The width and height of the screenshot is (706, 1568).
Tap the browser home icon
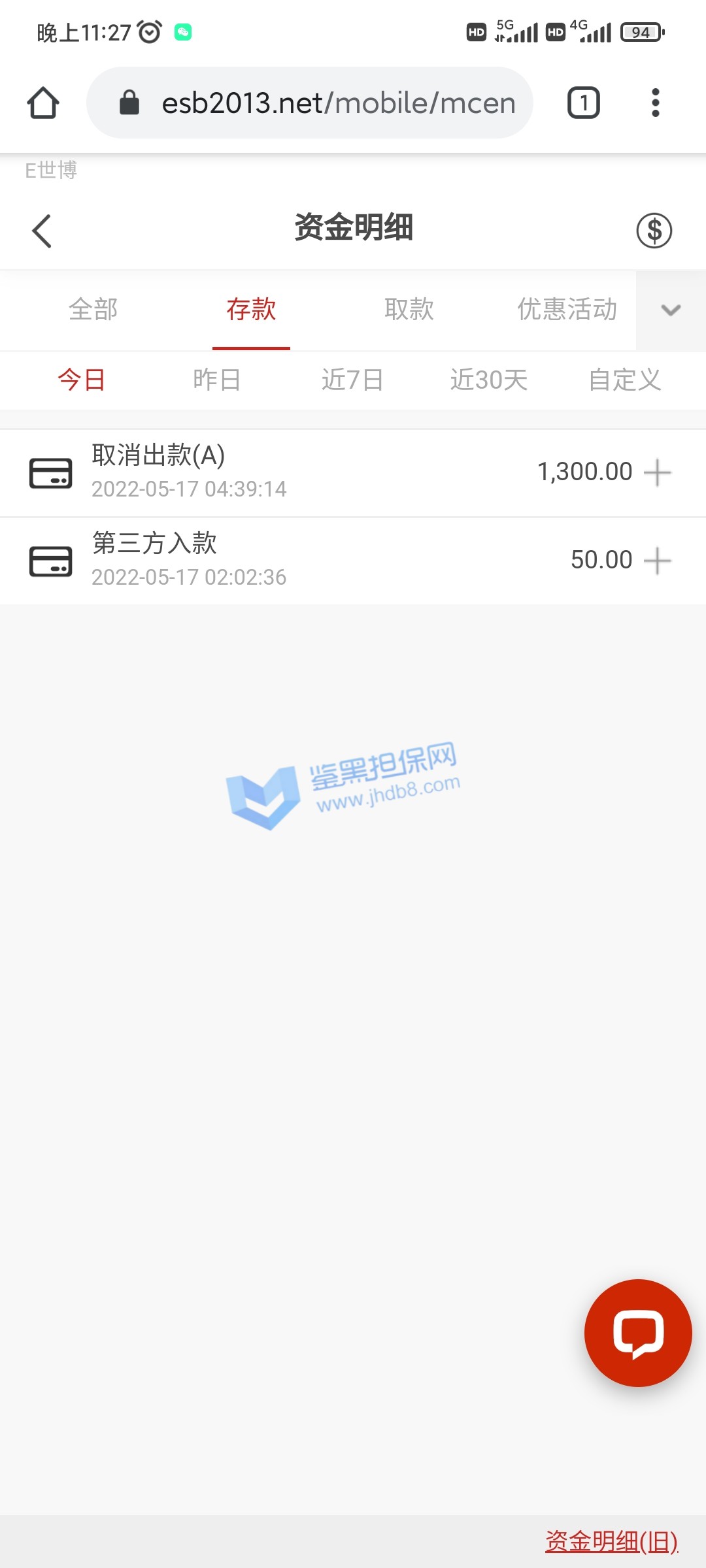pyautogui.click(x=43, y=103)
